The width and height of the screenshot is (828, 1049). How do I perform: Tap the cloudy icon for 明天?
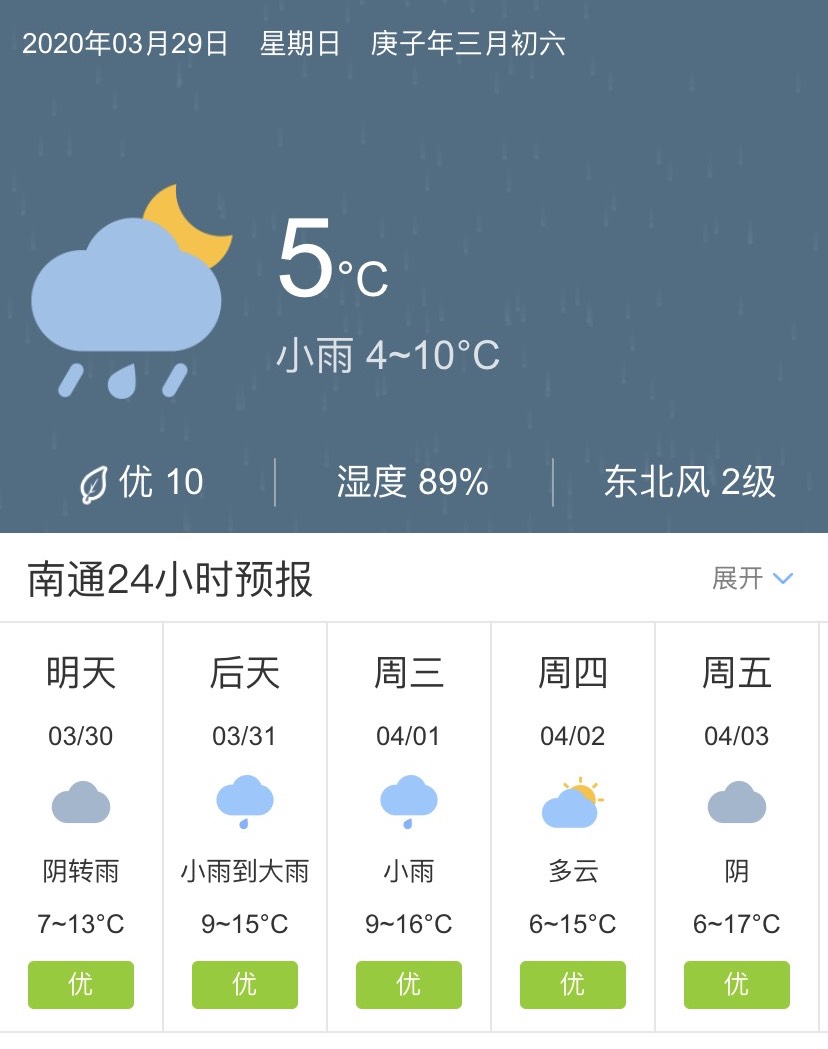tap(80, 800)
